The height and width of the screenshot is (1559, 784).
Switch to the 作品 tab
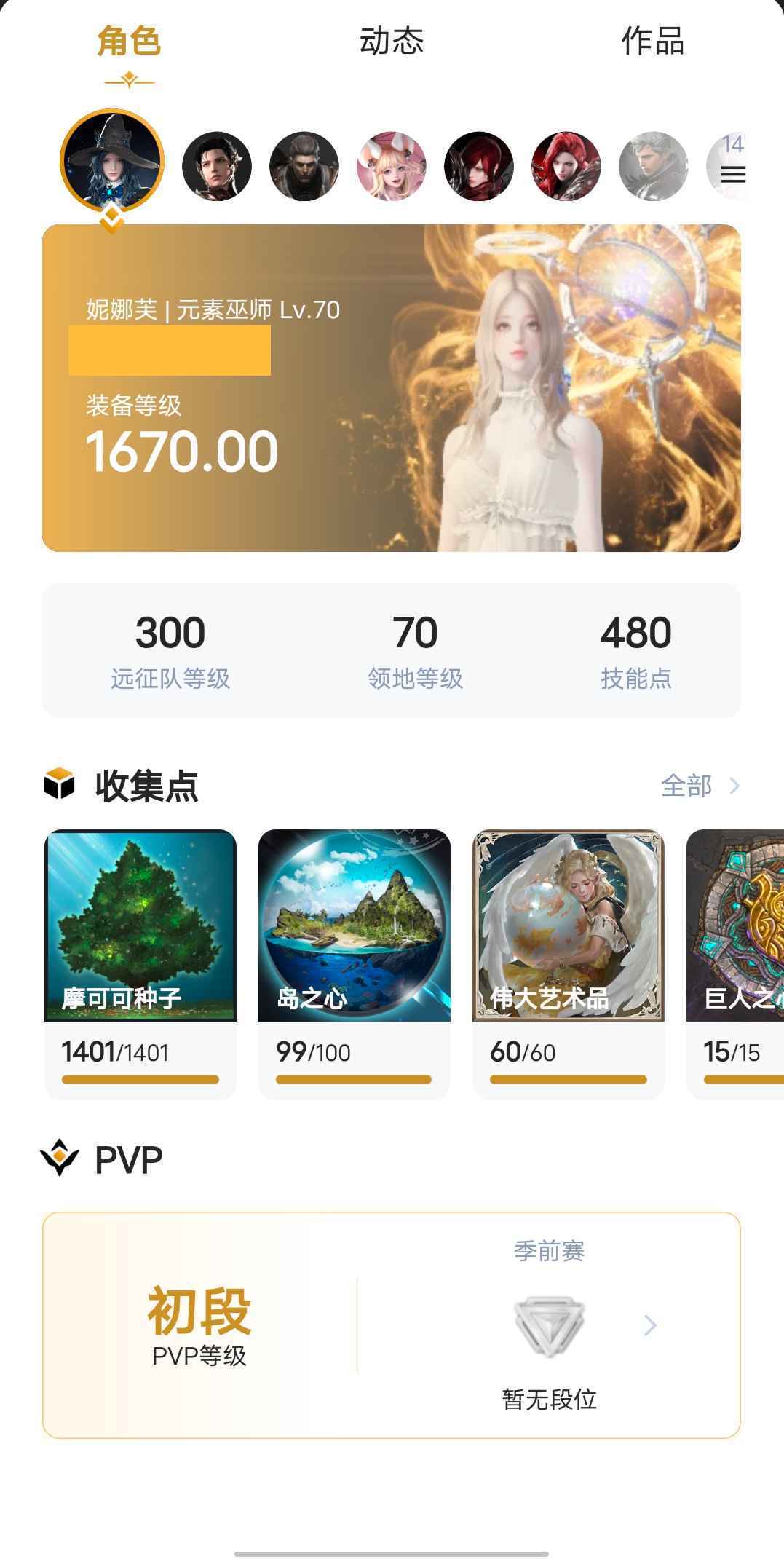coord(652,42)
